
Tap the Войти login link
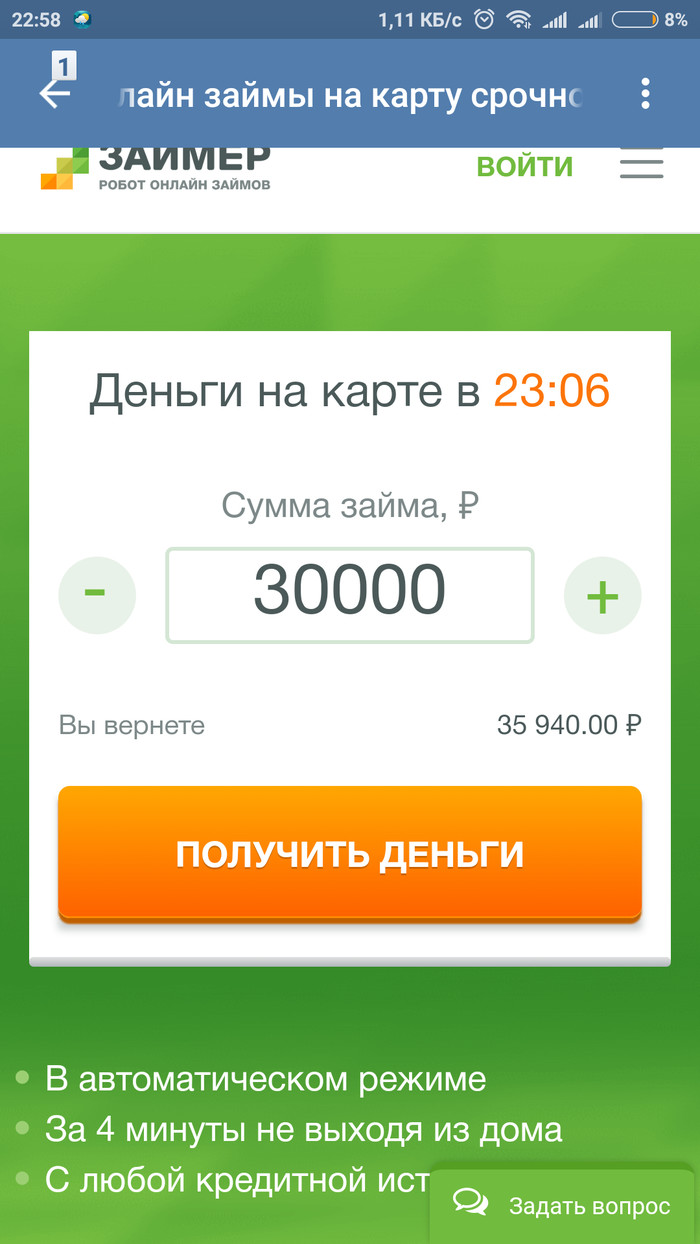pos(525,166)
